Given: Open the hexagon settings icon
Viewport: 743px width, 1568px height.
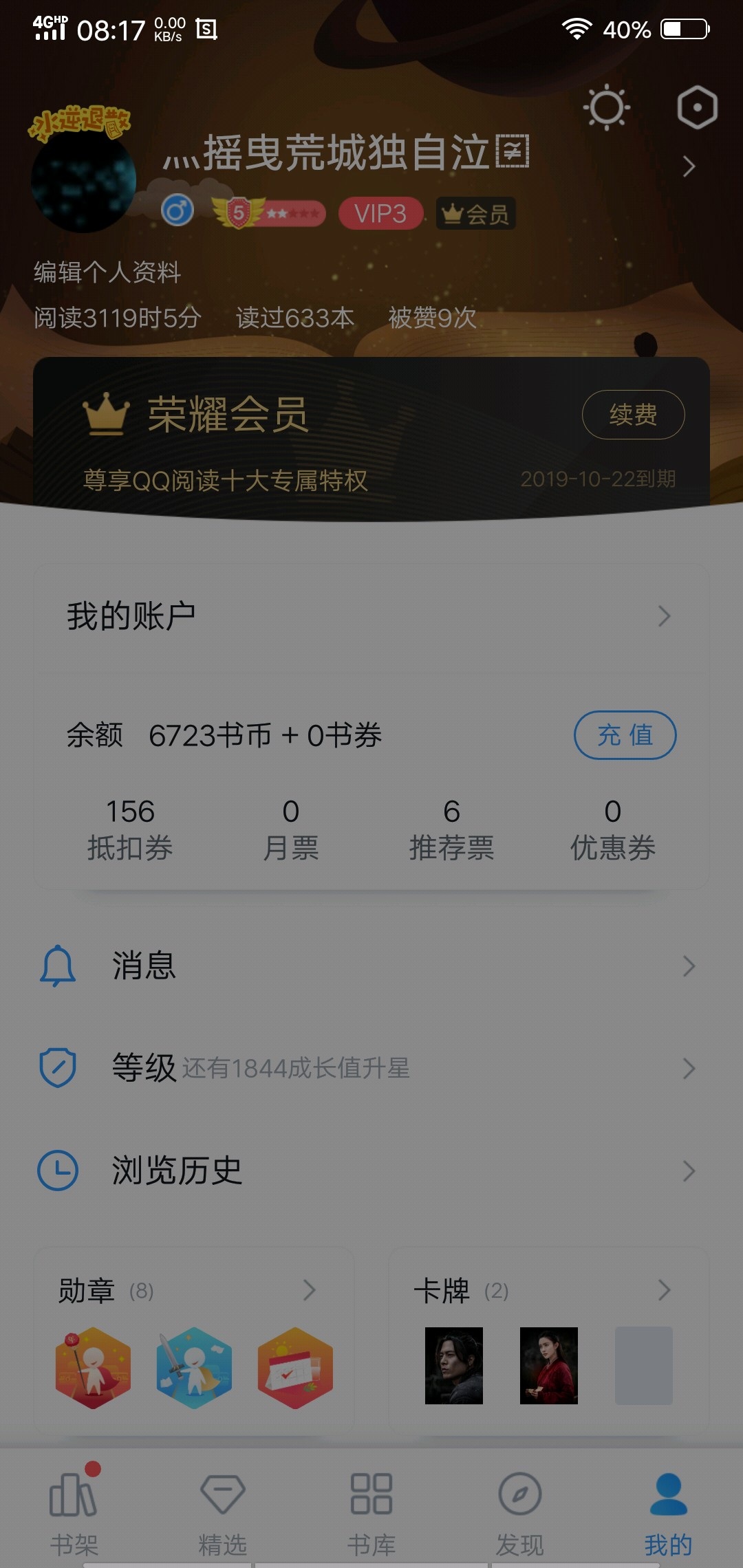Looking at the screenshot, I should [x=697, y=108].
